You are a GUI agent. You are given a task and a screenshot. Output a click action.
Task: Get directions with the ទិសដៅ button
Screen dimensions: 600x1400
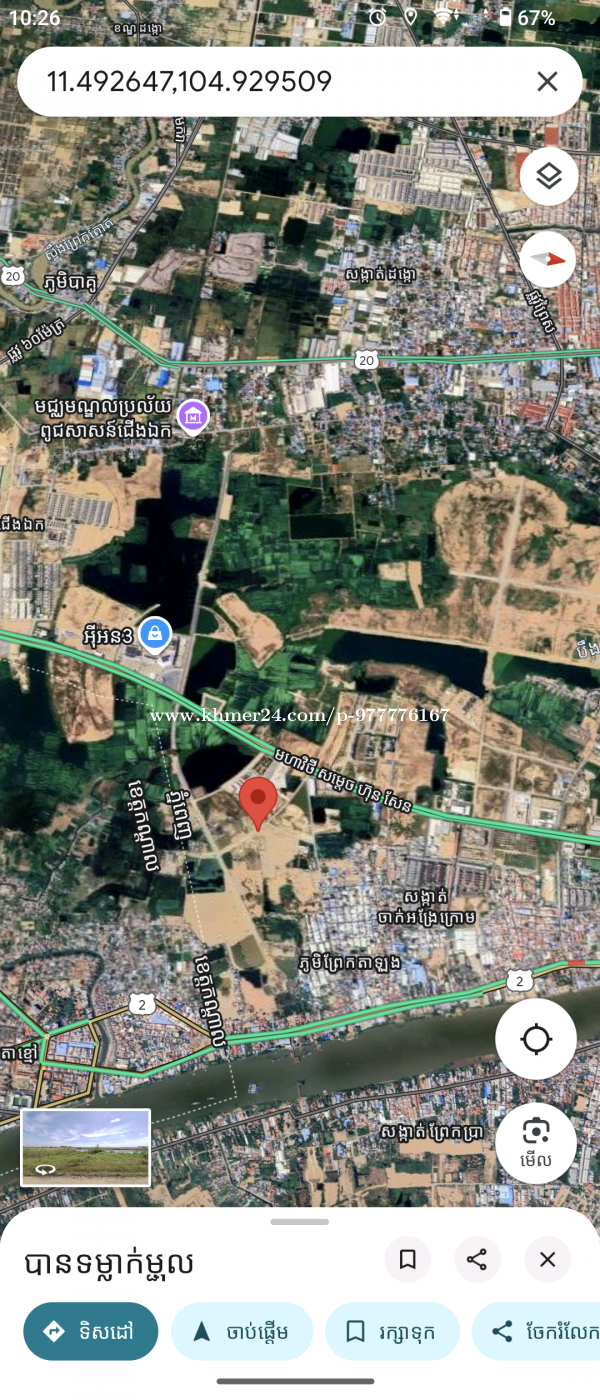click(x=91, y=1331)
